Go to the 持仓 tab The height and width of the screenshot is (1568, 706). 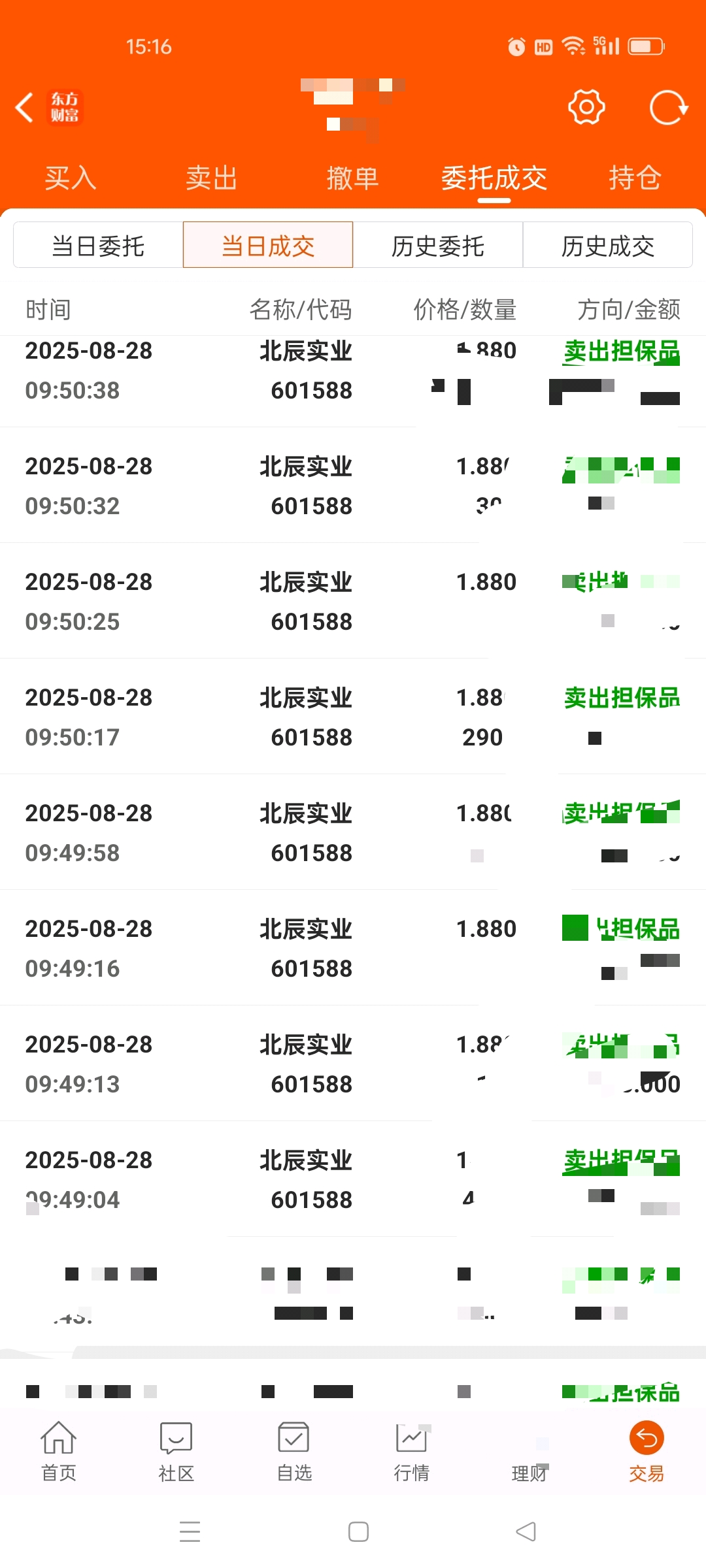coord(635,178)
